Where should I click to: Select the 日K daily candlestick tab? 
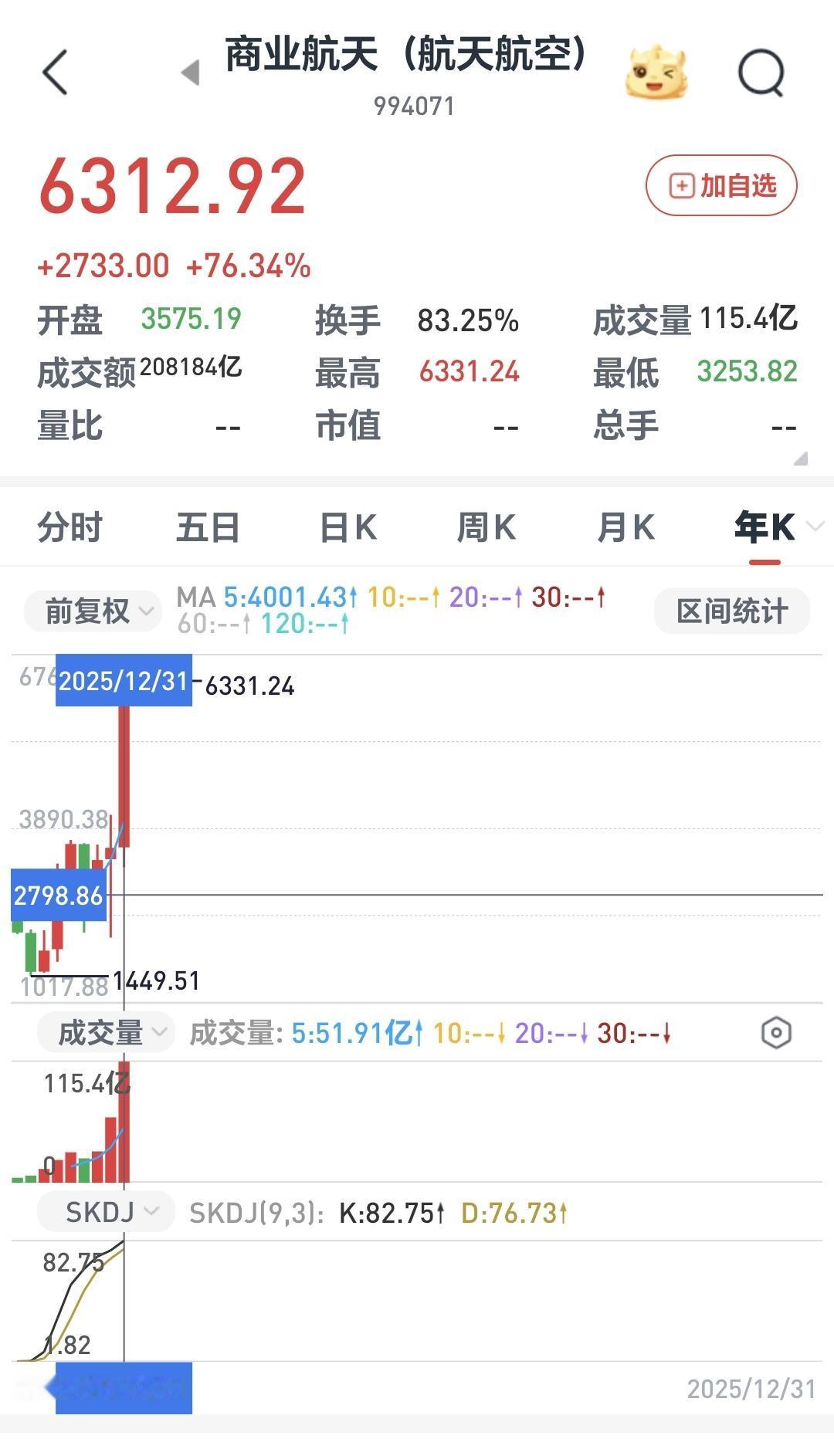pos(347,527)
